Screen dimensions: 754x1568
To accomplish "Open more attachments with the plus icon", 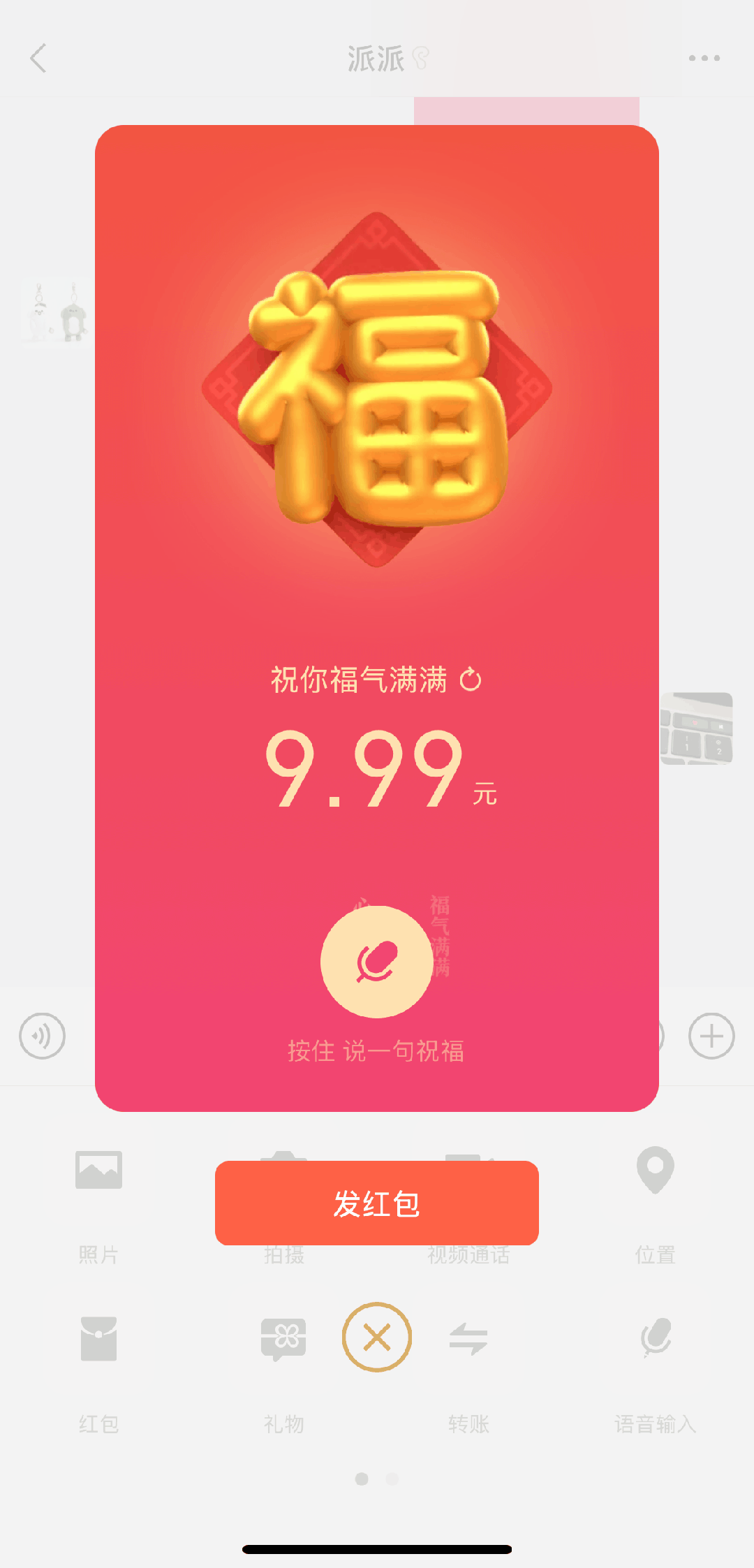I will tap(711, 1036).
